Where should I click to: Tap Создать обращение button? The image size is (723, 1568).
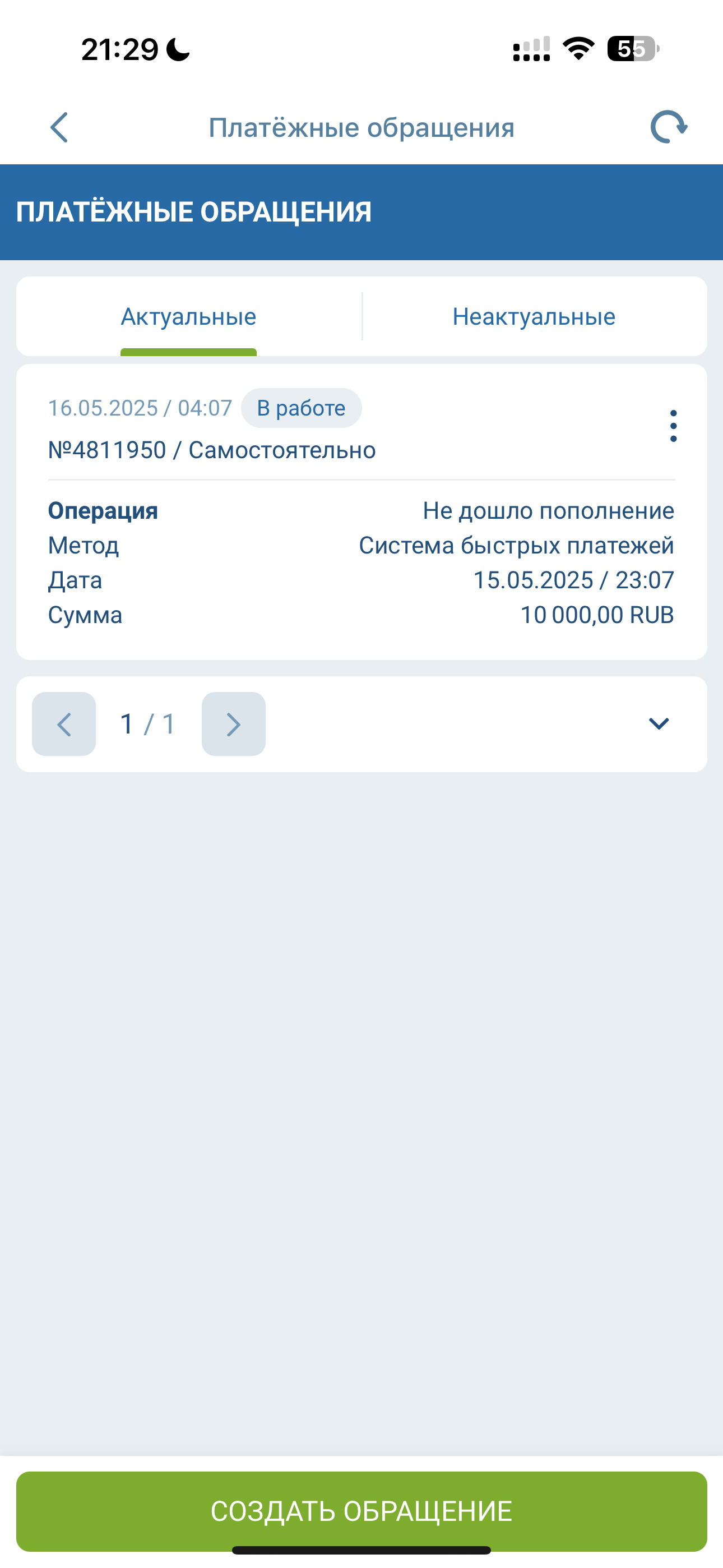(361, 1511)
